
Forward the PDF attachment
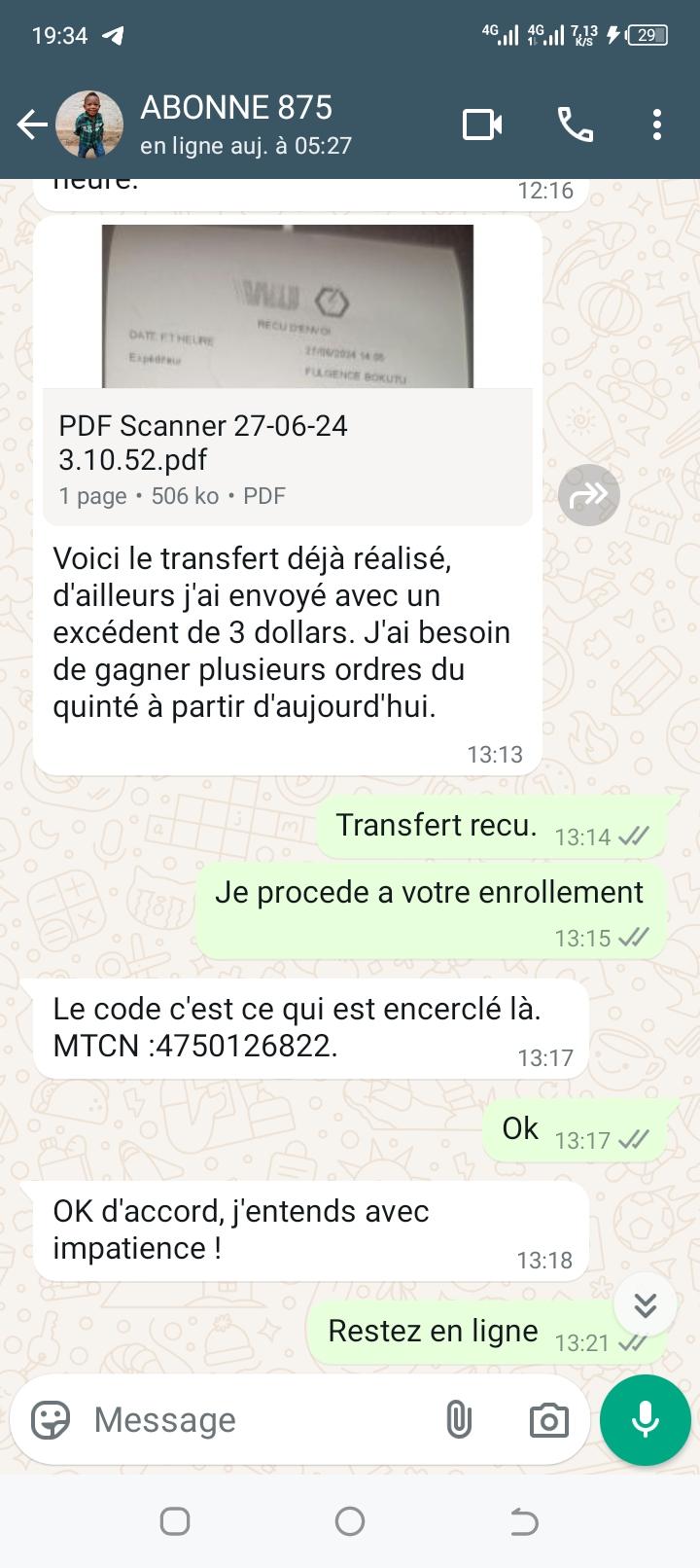coord(588,495)
